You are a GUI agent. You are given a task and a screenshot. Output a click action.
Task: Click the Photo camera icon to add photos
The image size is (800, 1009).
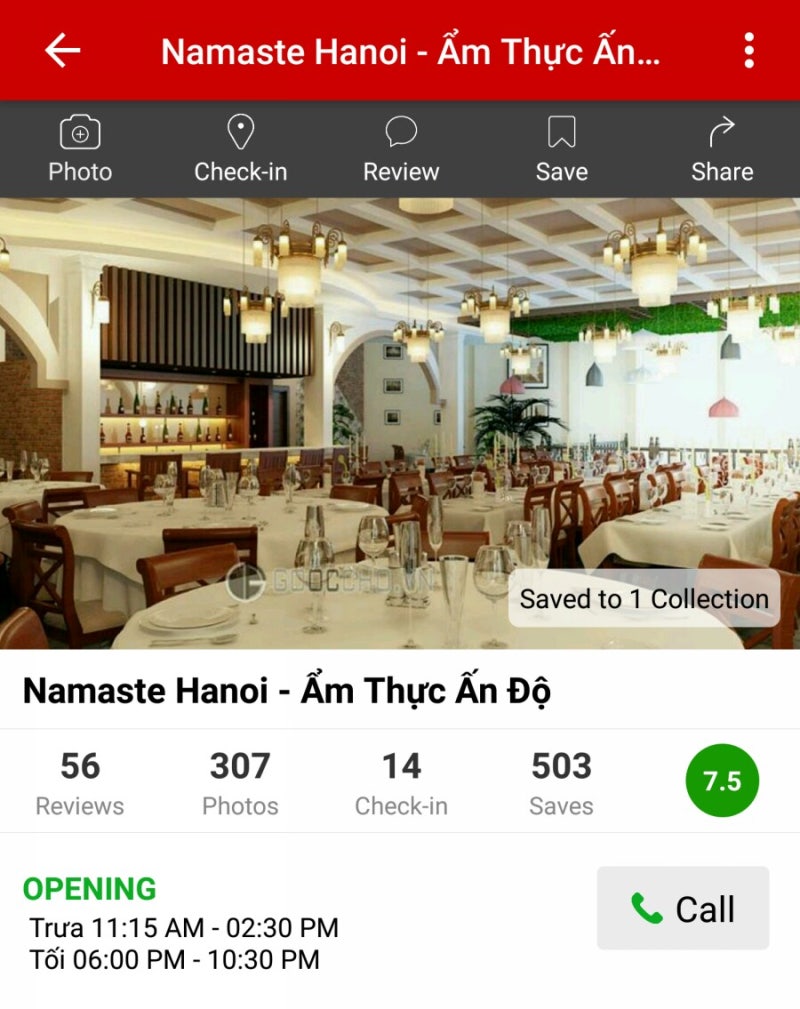[80, 131]
